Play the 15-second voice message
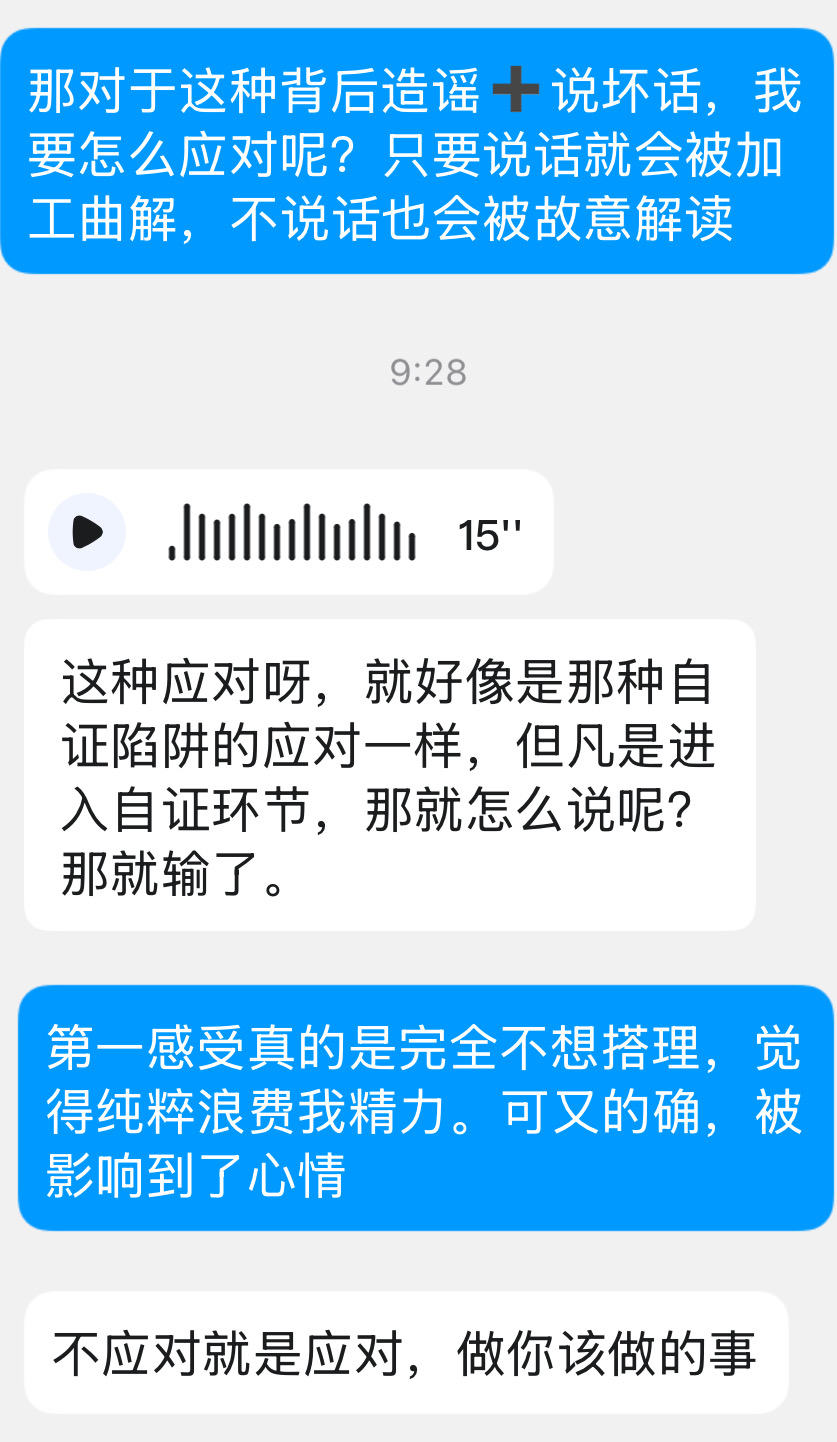837x1442 pixels. (87, 532)
